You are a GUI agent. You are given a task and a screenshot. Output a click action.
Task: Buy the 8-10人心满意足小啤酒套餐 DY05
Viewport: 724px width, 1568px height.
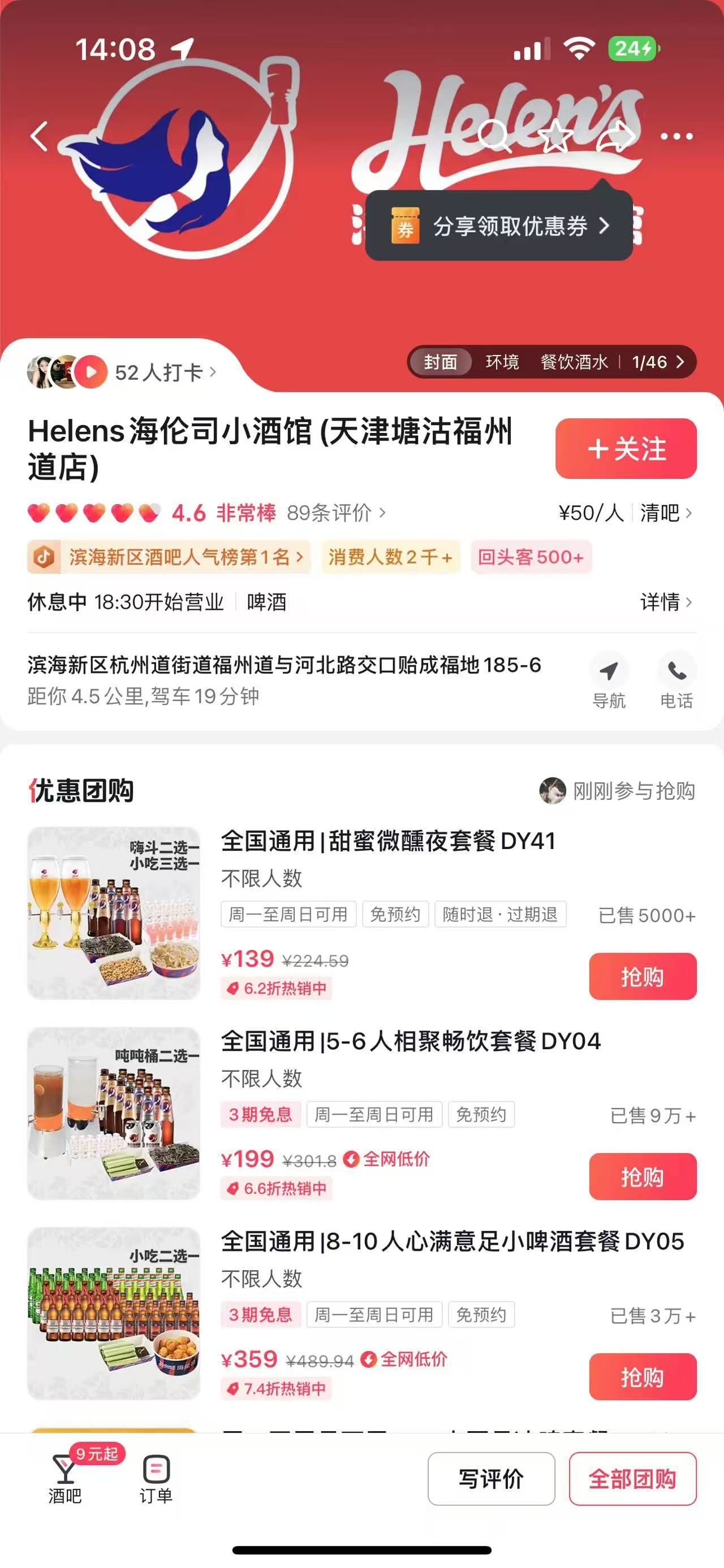tap(642, 1377)
